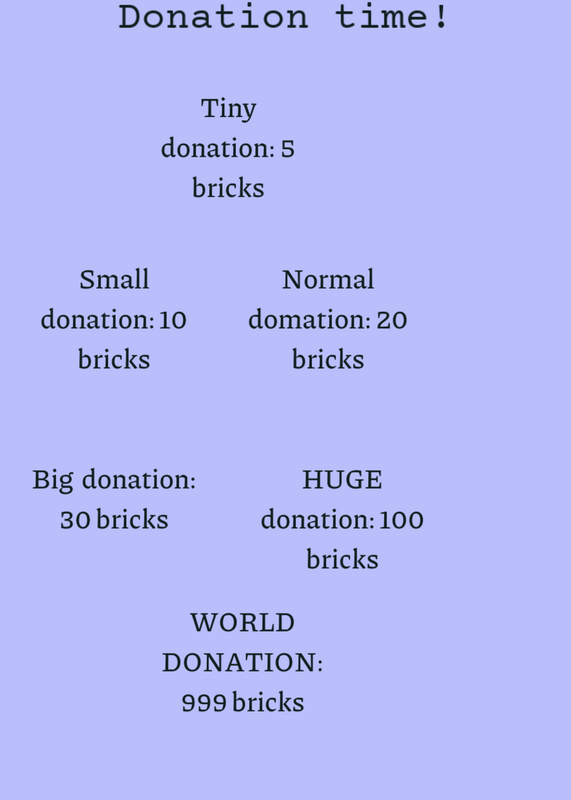Image resolution: width=571 pixels, height=800 pixels.
Task: Pick the Normal donation of 20 bricks
Action: (328, 319)
